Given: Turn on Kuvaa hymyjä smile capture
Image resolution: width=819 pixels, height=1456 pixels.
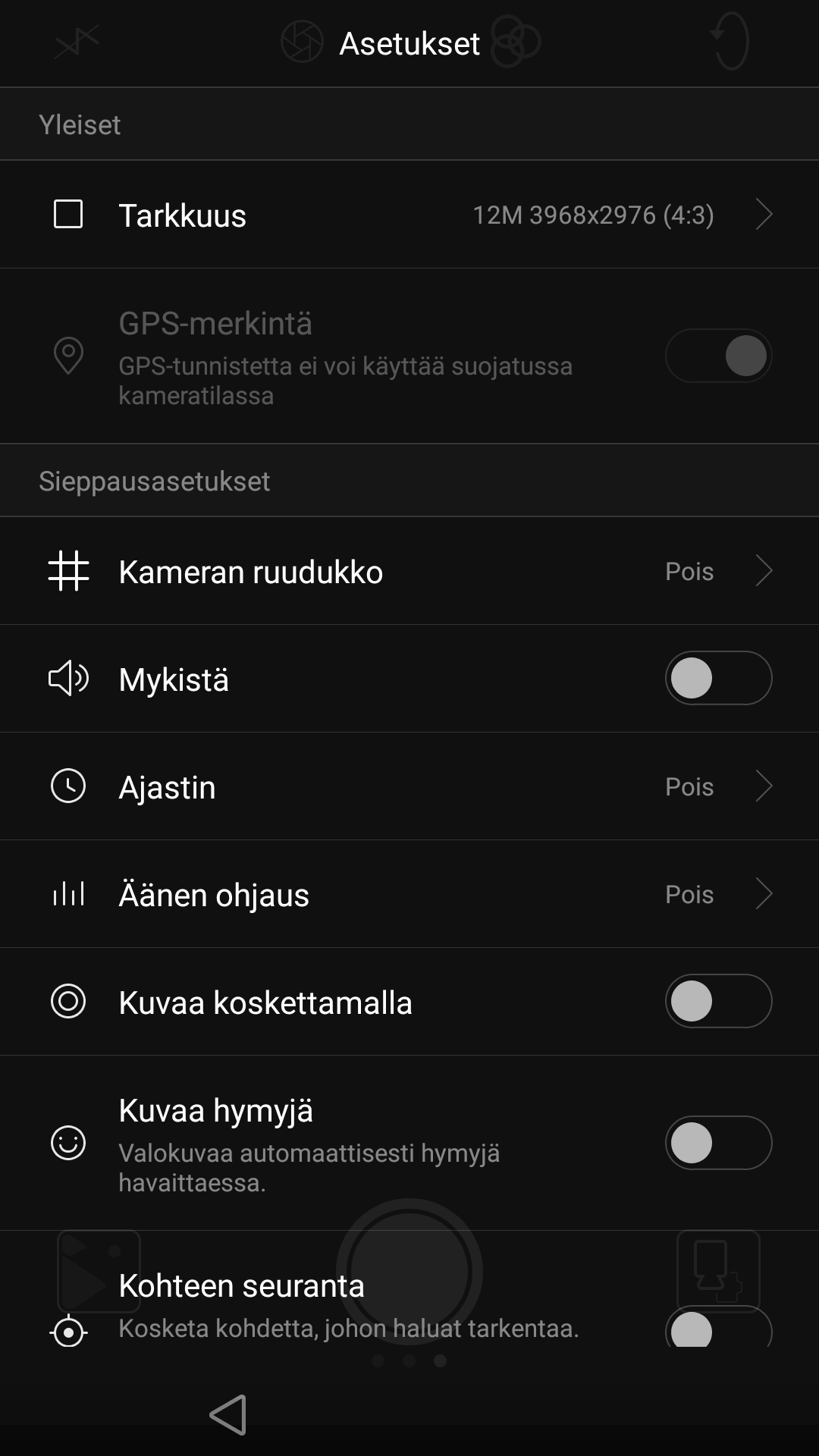Looking at the screenshot, I should [718, 1143].
